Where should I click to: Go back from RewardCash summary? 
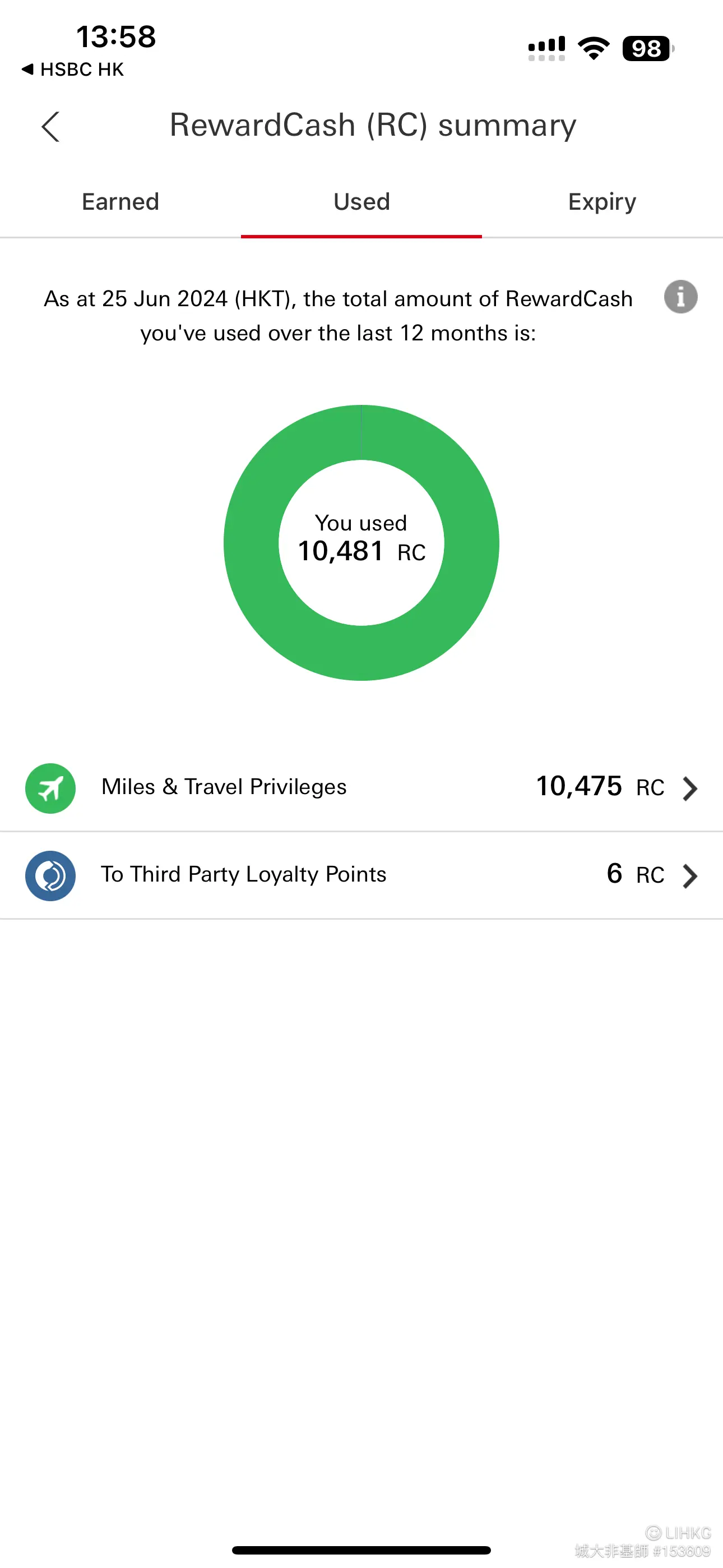click(50, 127)
